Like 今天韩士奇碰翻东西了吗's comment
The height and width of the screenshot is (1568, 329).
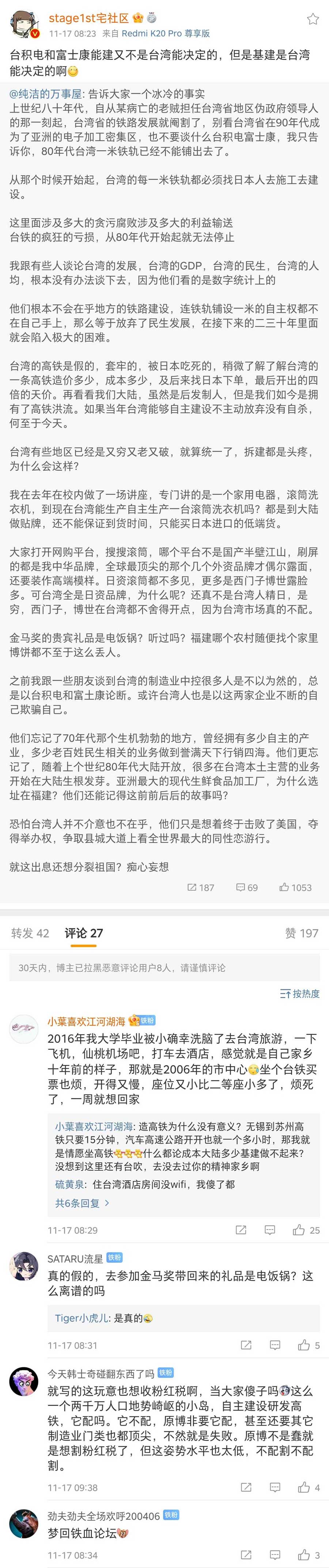pos(304,1488)
